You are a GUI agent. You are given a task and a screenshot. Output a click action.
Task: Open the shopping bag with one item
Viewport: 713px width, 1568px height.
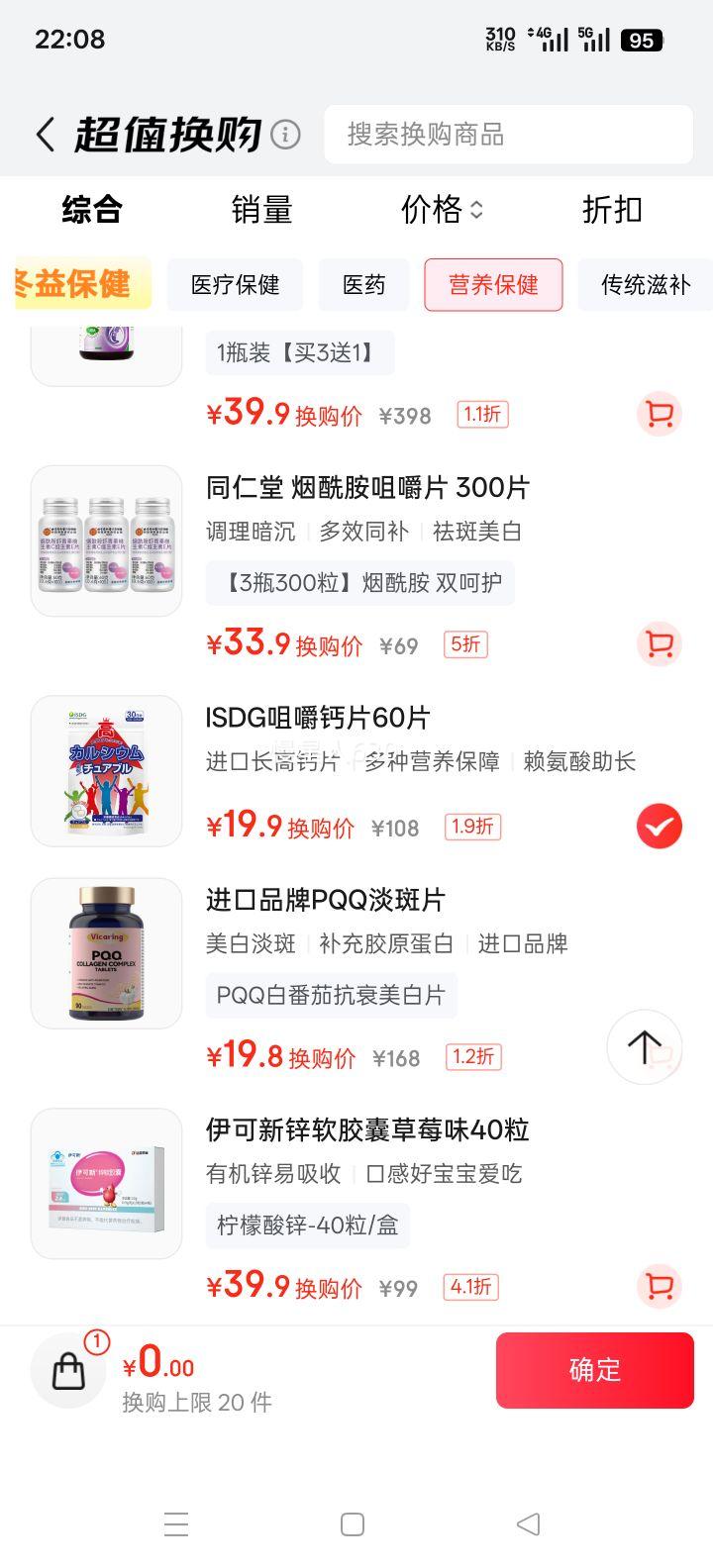pos(68,1371)
